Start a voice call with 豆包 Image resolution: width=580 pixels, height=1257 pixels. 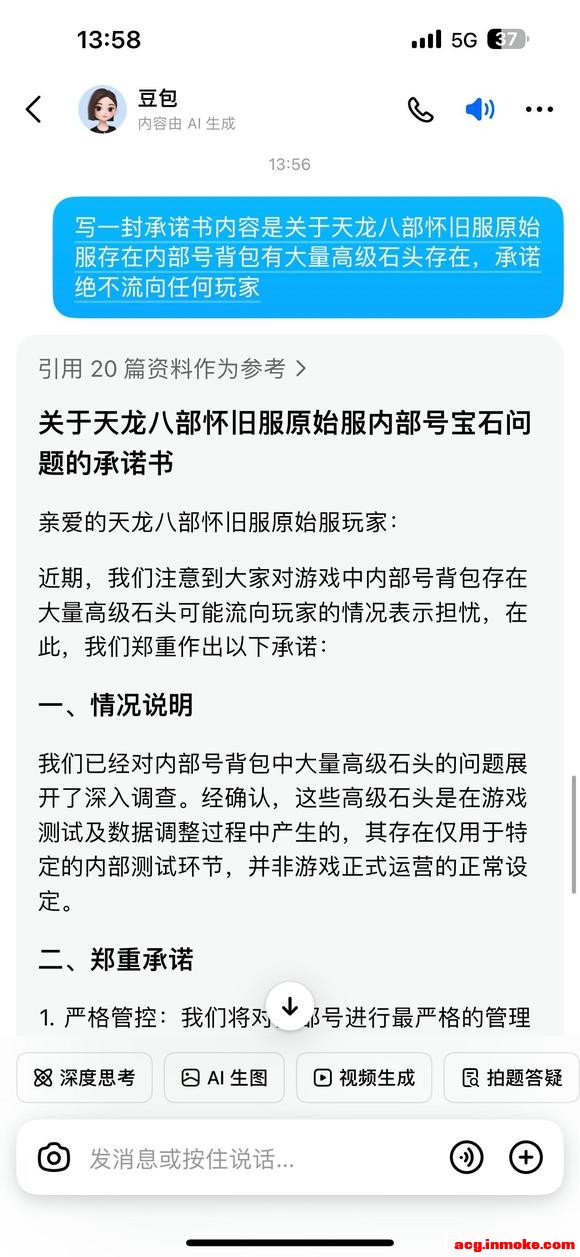click(421, 109)
